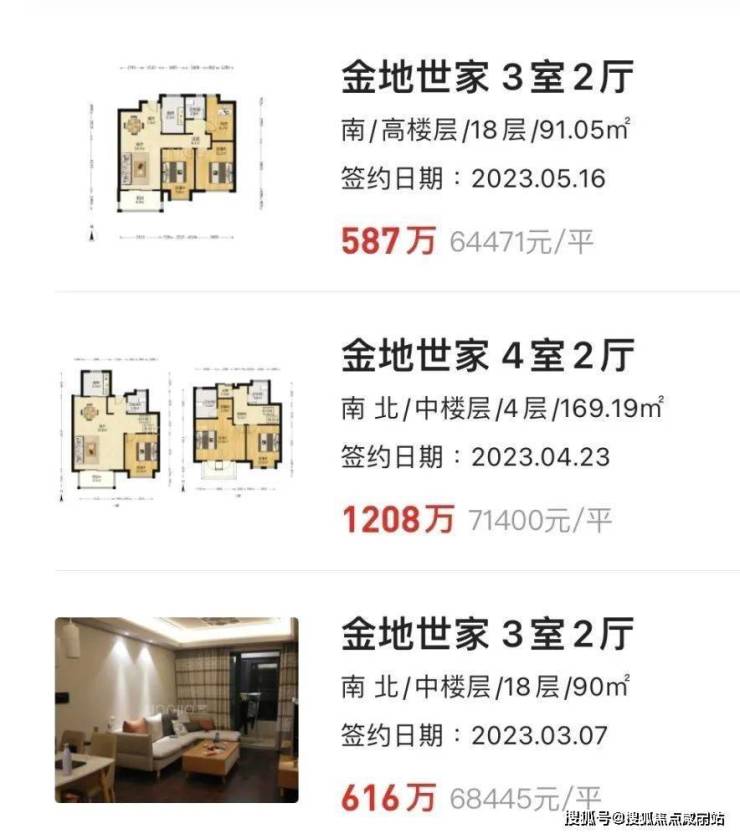Open the 616万 金地世家 90㎡ listing
The image size is (740, 834).
(487, 634)
